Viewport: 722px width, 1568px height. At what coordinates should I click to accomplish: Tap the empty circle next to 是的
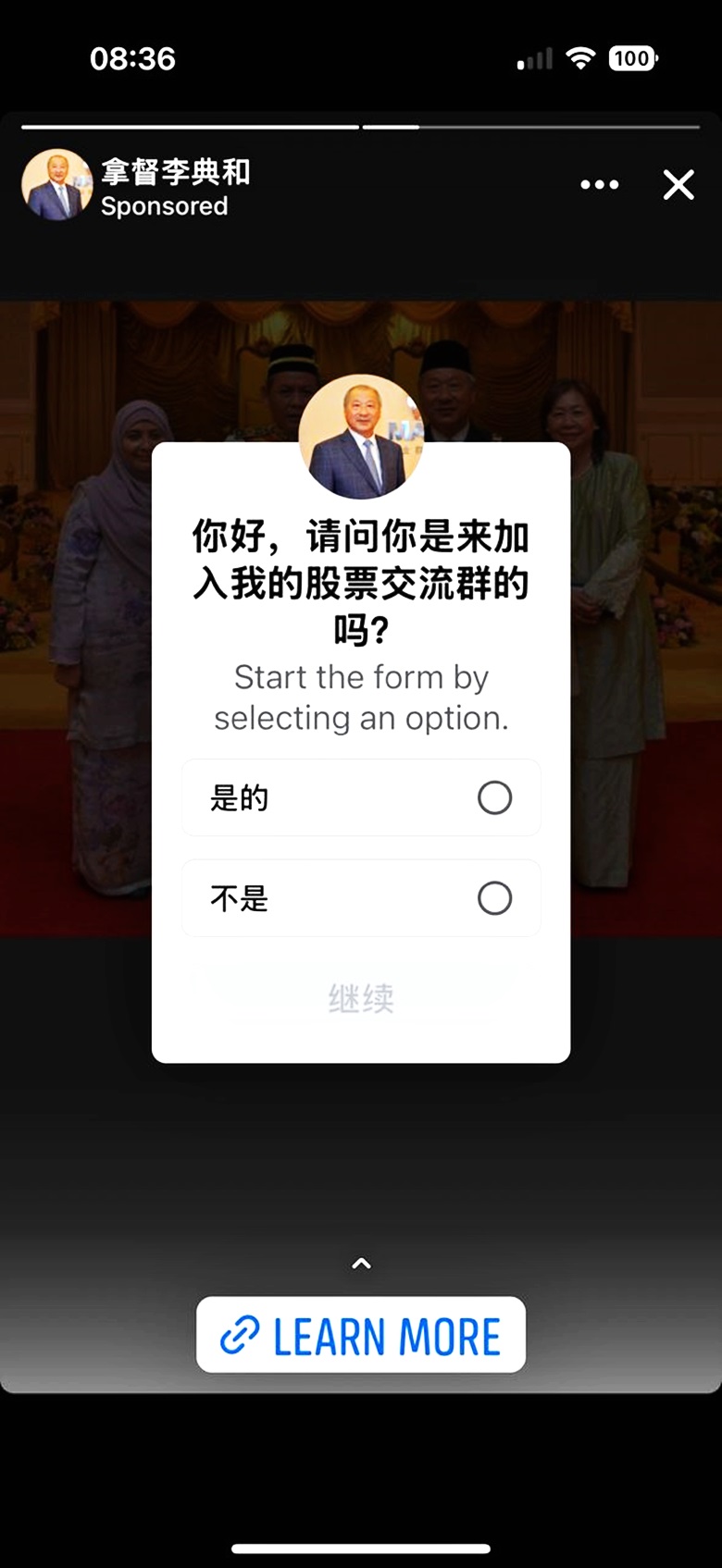(x=496, y=797)
